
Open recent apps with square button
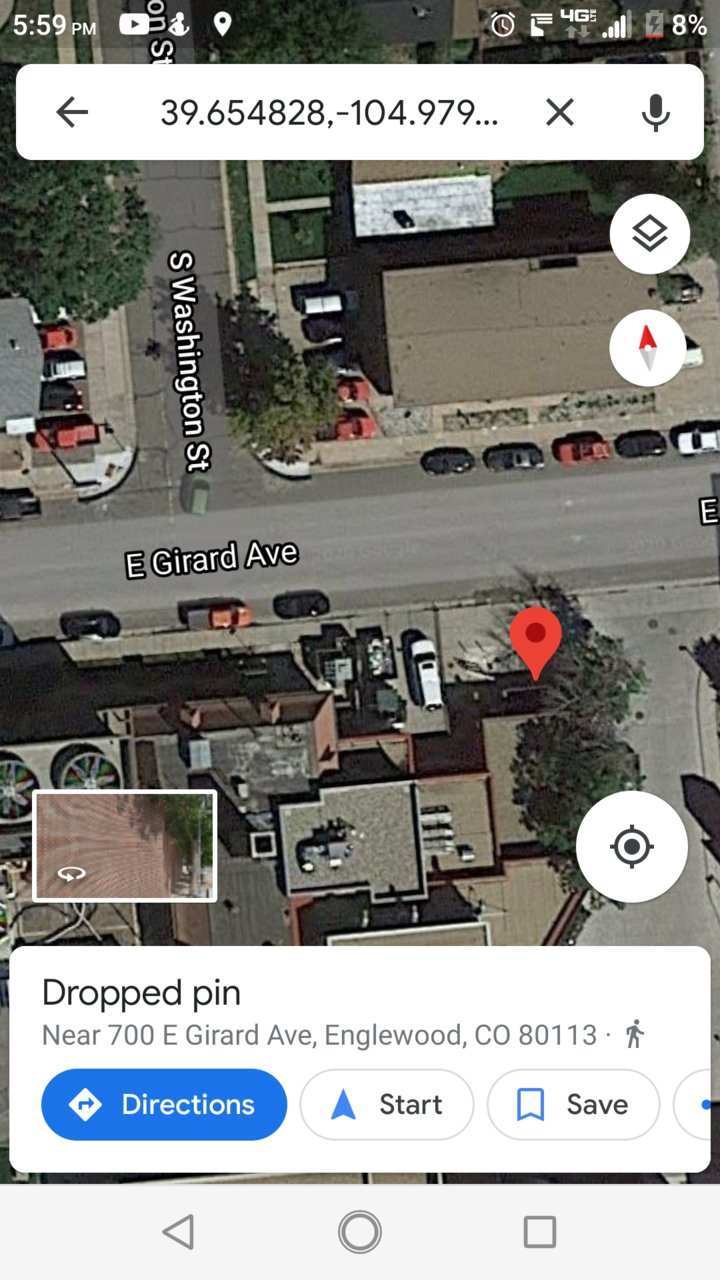pyautogui.click(x=540, y=1232)
